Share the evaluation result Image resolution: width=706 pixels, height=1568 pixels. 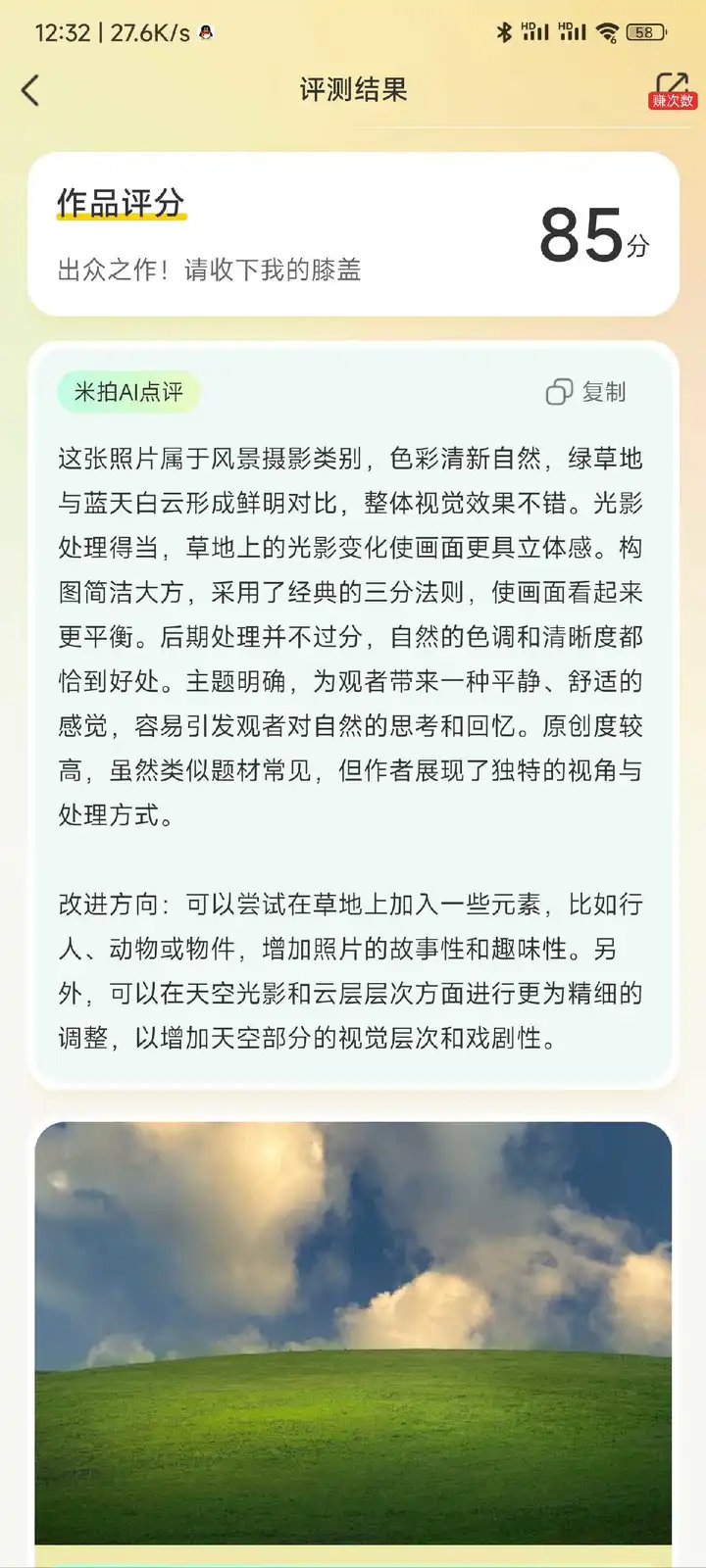click(x=672, y=88)
